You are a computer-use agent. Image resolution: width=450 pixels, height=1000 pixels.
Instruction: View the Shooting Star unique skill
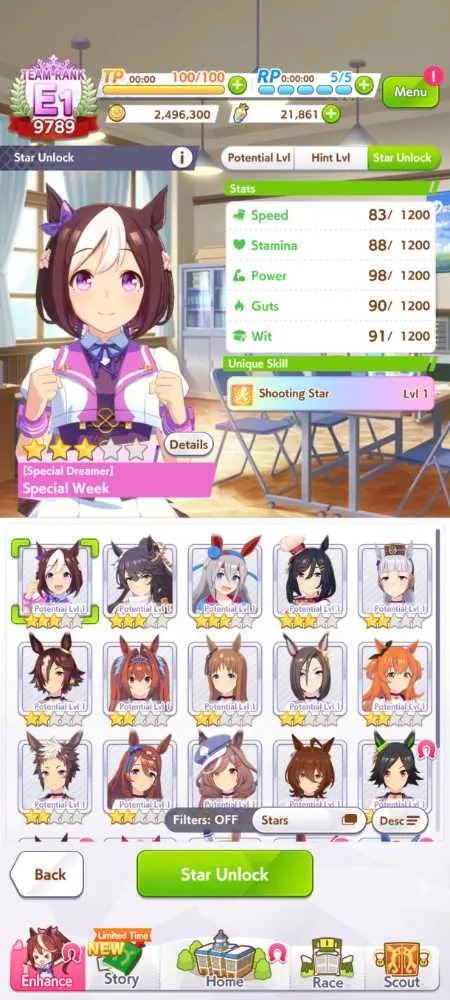(330, 393)
